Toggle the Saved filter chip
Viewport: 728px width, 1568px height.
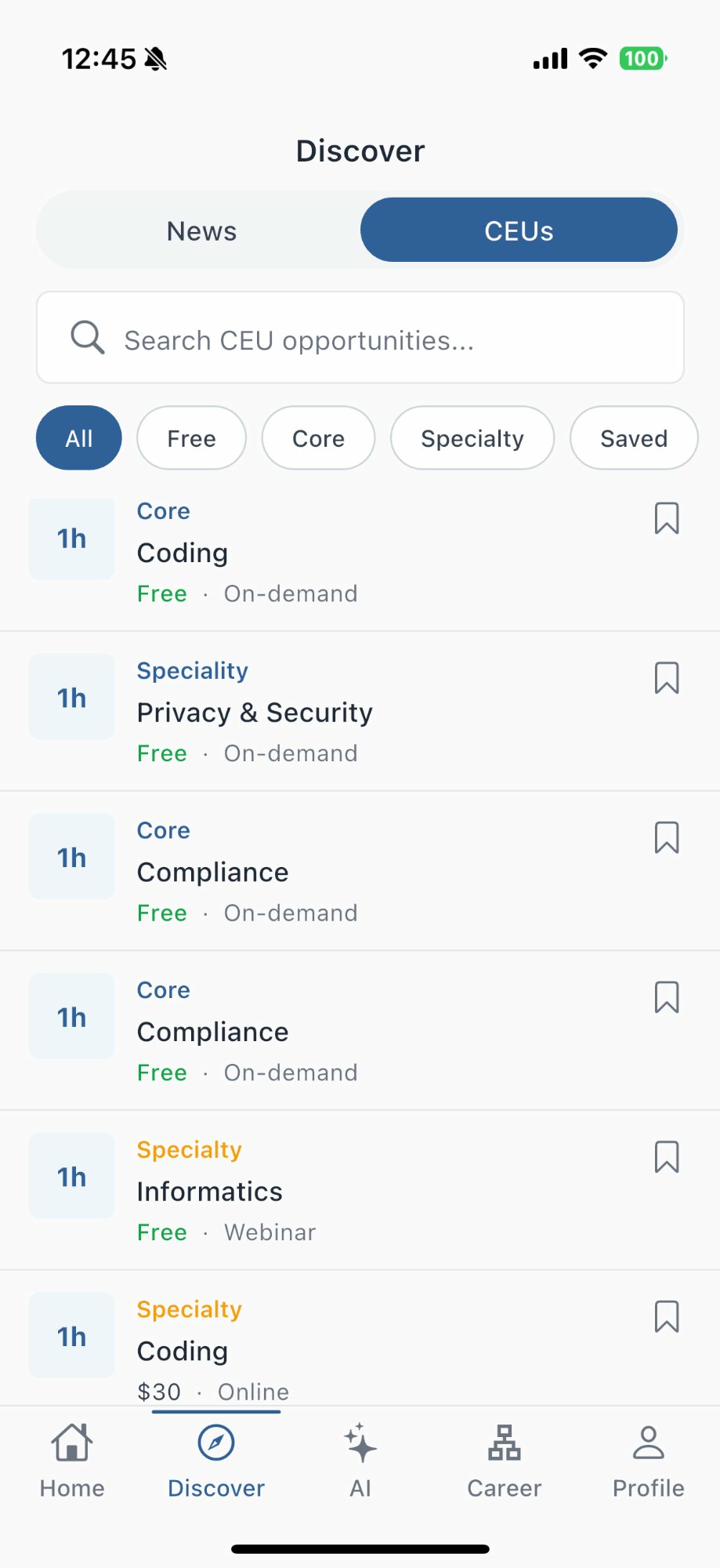point(633,438)
